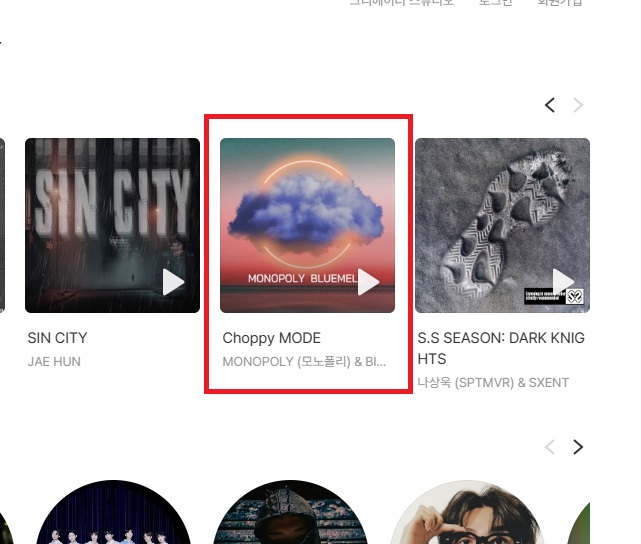Show next artists with right arrow

point(578,447)
